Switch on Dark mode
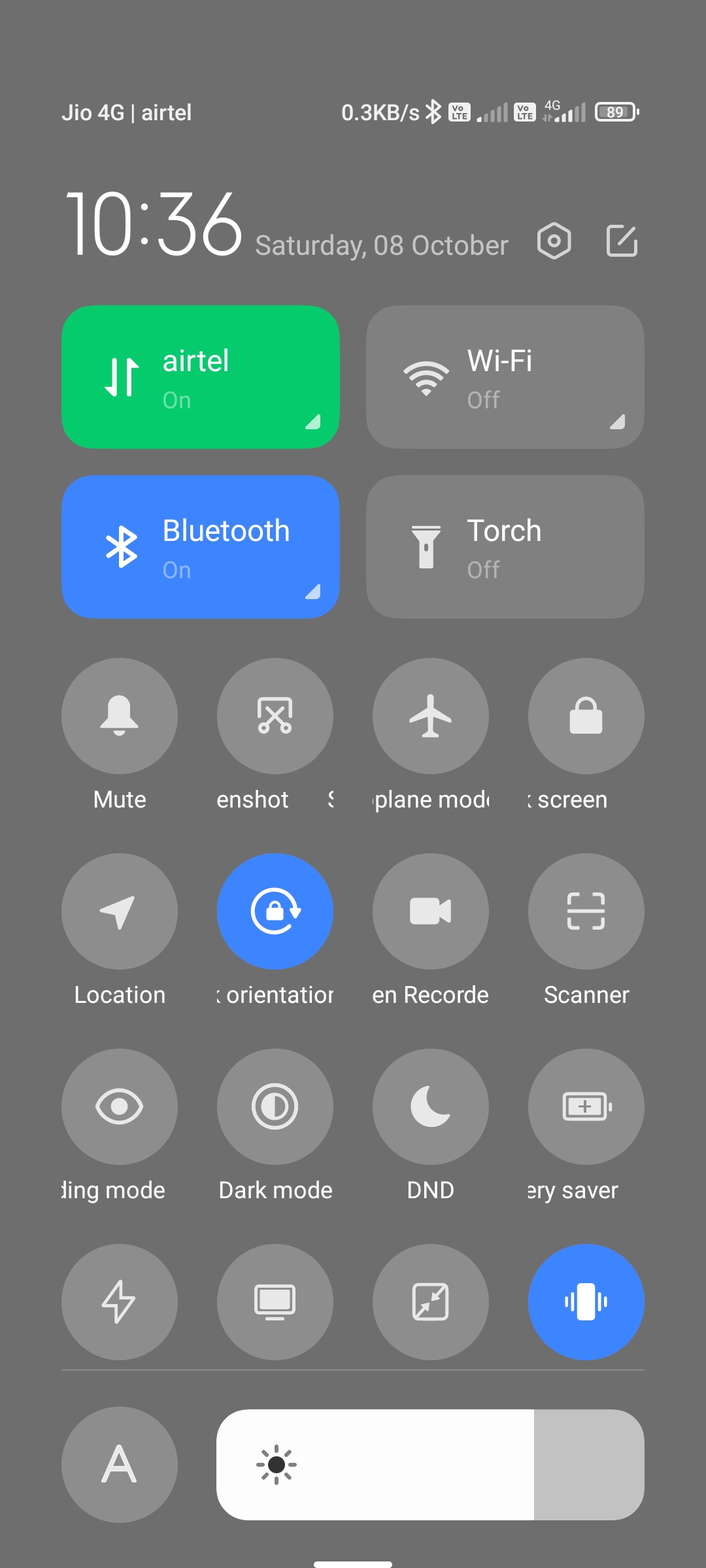The width and height of the screenshot is (706, 1568). [x=275, y=1107]
